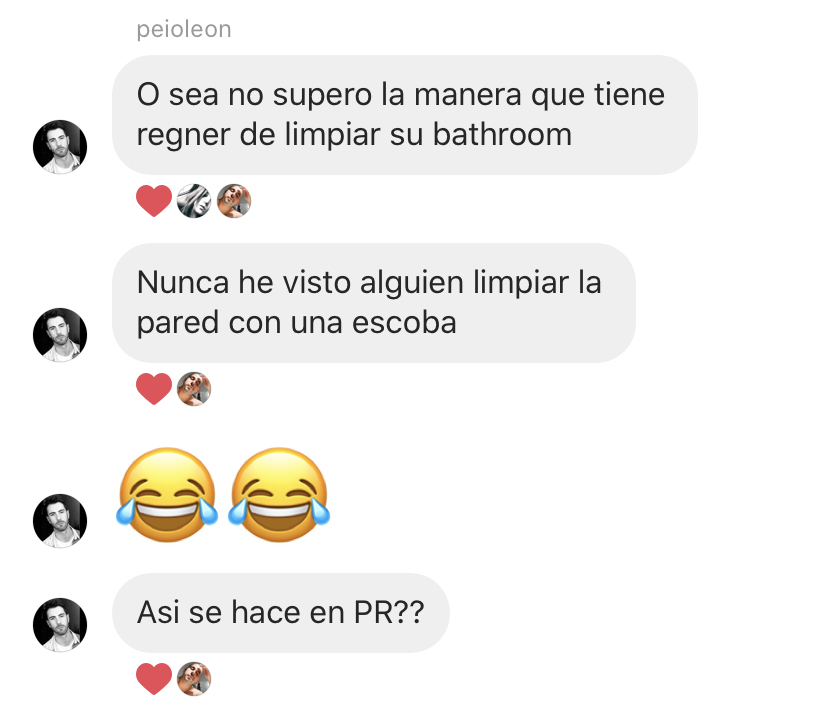View reactions under 'Asi se hace en PR??'
Screen dimensions: 828x709
[x=173, y=680]
